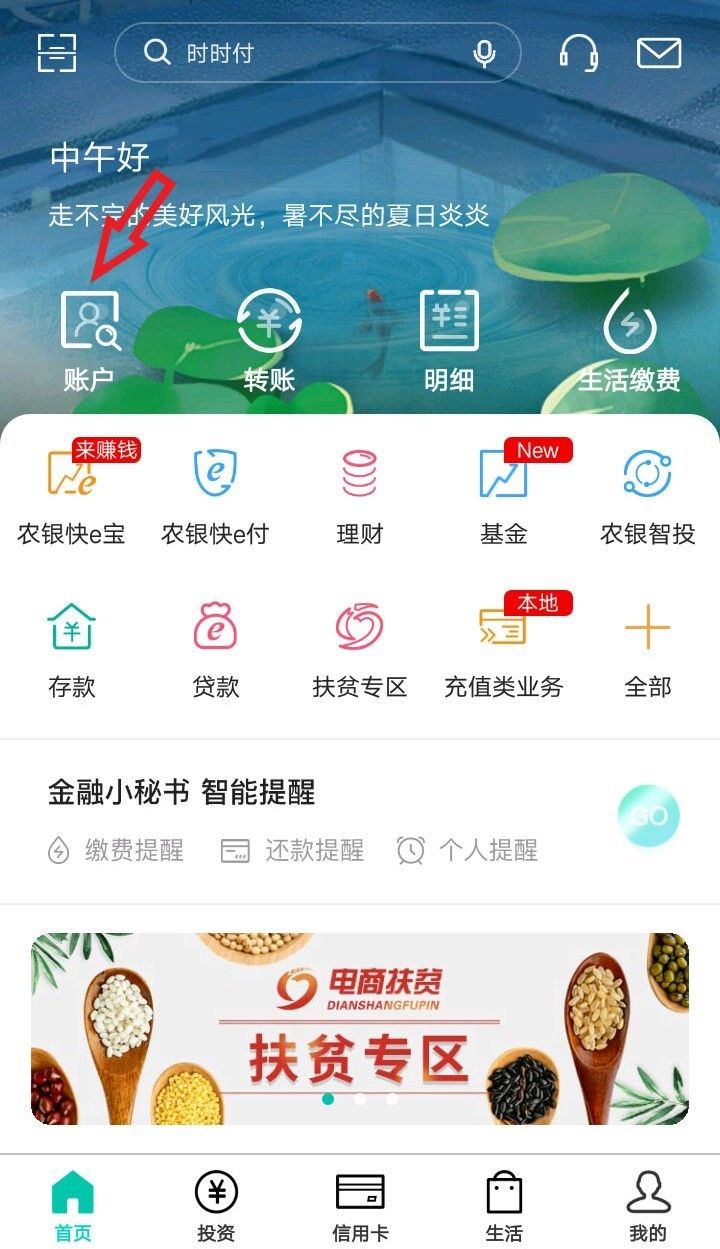The height and width of the screenshot is (1249, 720).
Task: Start voice search with the microphone
Action: (484, 52)
